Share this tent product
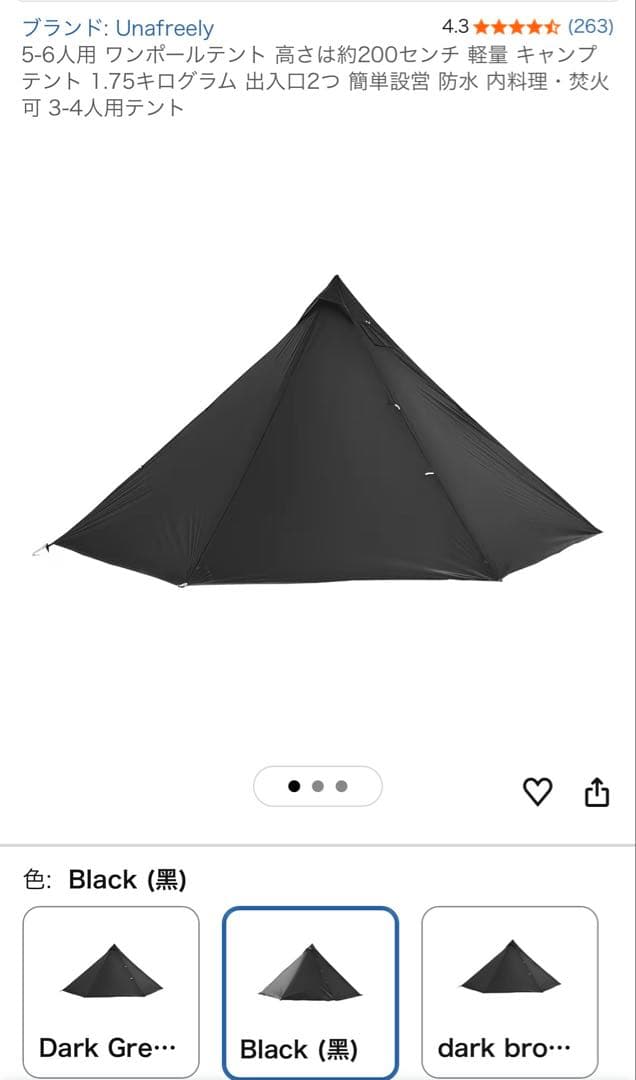The width and height of the screenshot is (636, 1080). pyautogui.click(x=596, y=792)
